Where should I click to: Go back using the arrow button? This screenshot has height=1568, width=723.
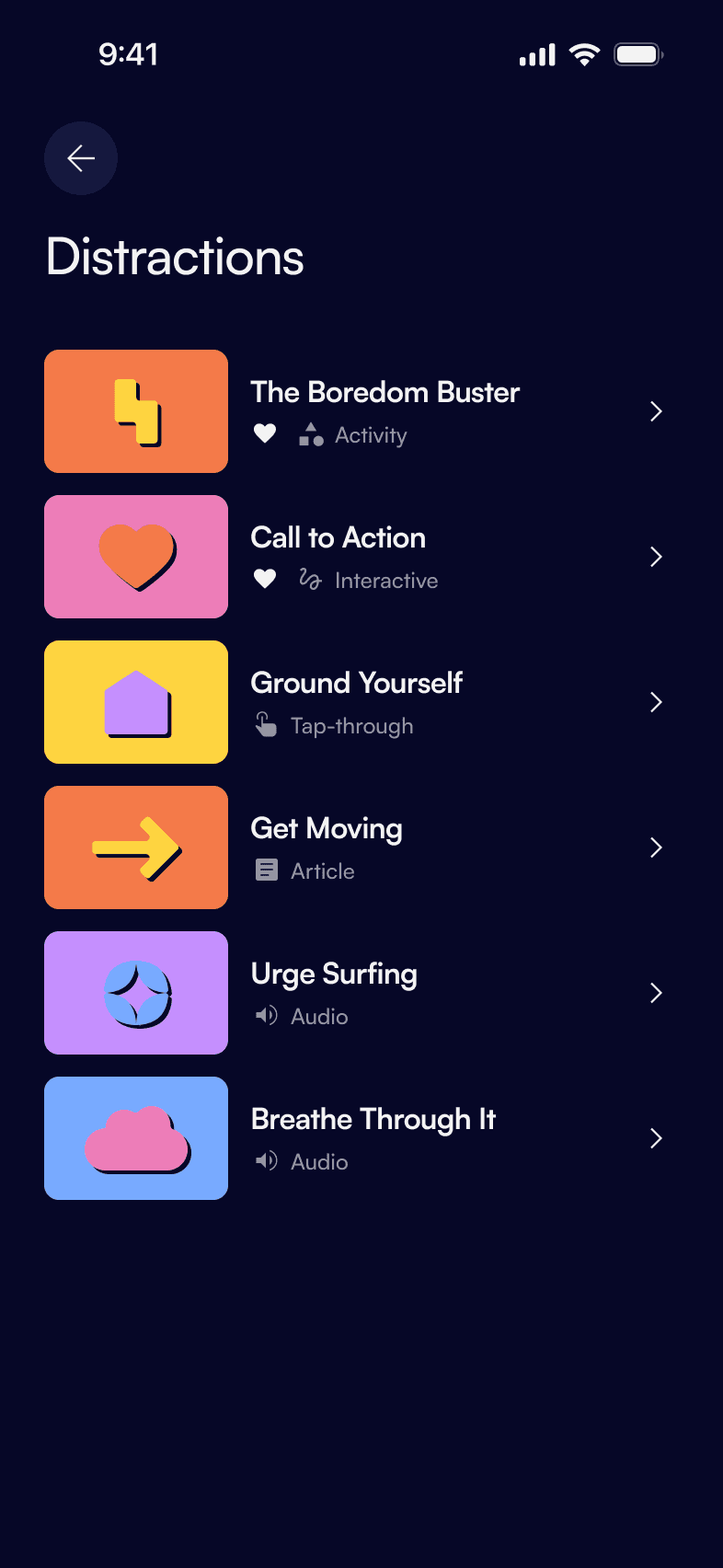pos(81,158)
